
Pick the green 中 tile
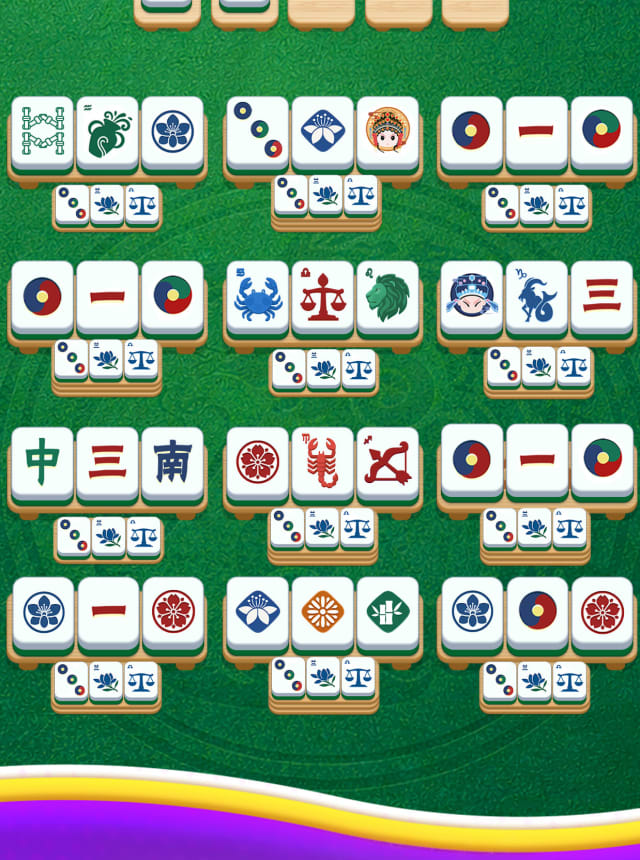point(42,465)
